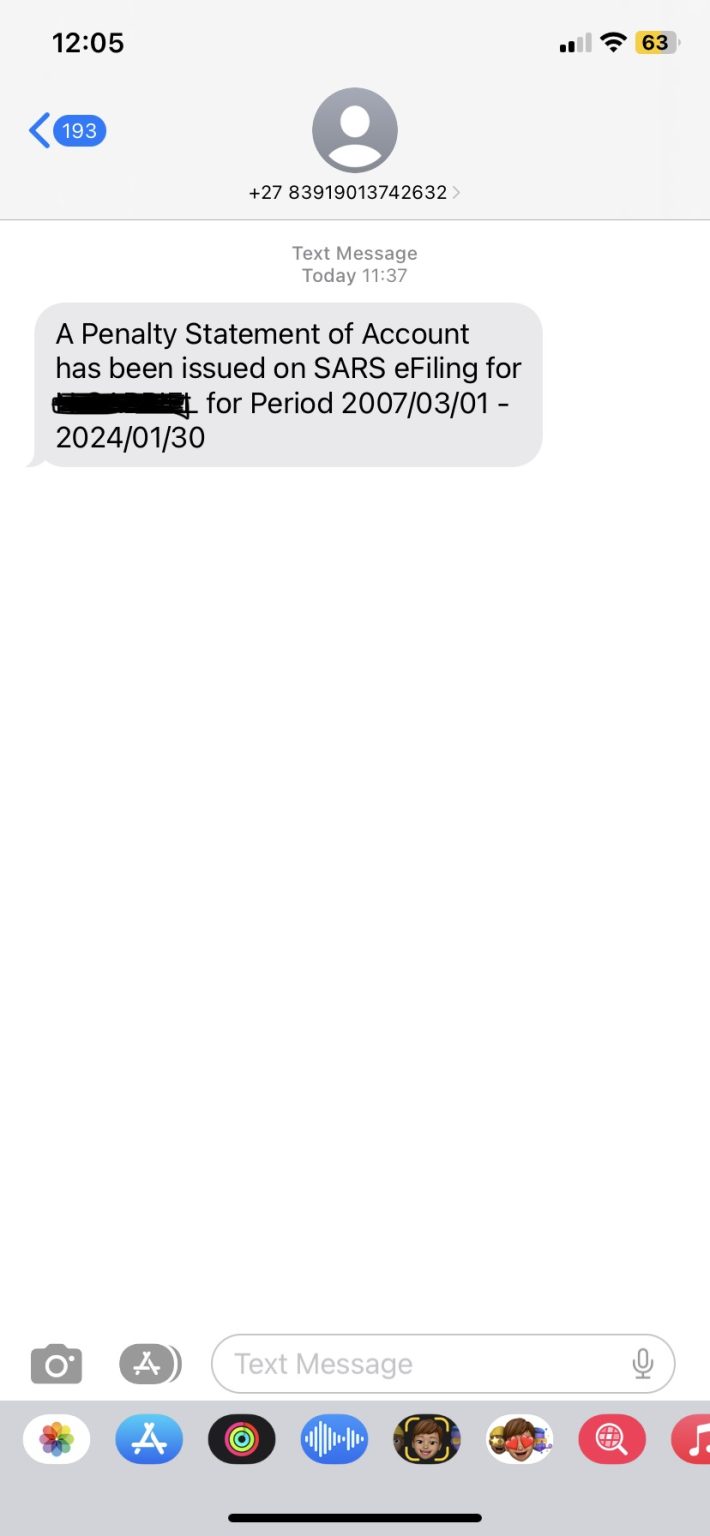Open the camera to attach a photo

click(56, 1364)
